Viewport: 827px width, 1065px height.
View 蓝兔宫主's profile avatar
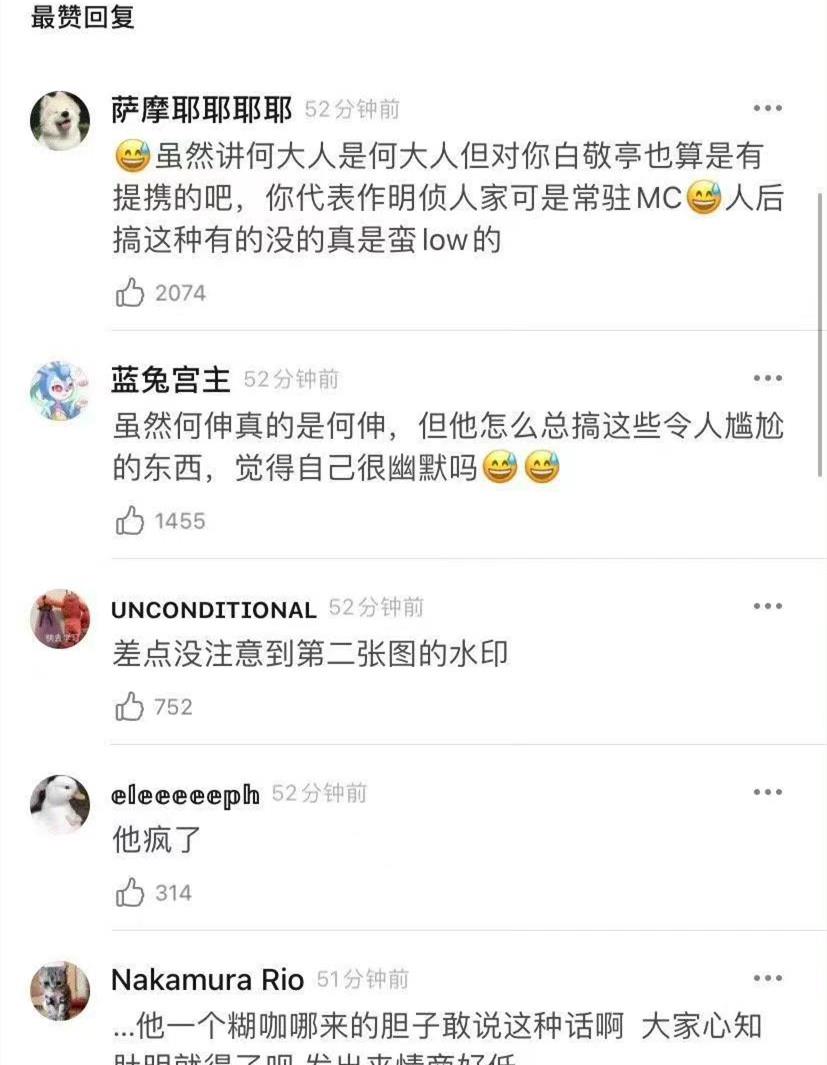(59, 390)
